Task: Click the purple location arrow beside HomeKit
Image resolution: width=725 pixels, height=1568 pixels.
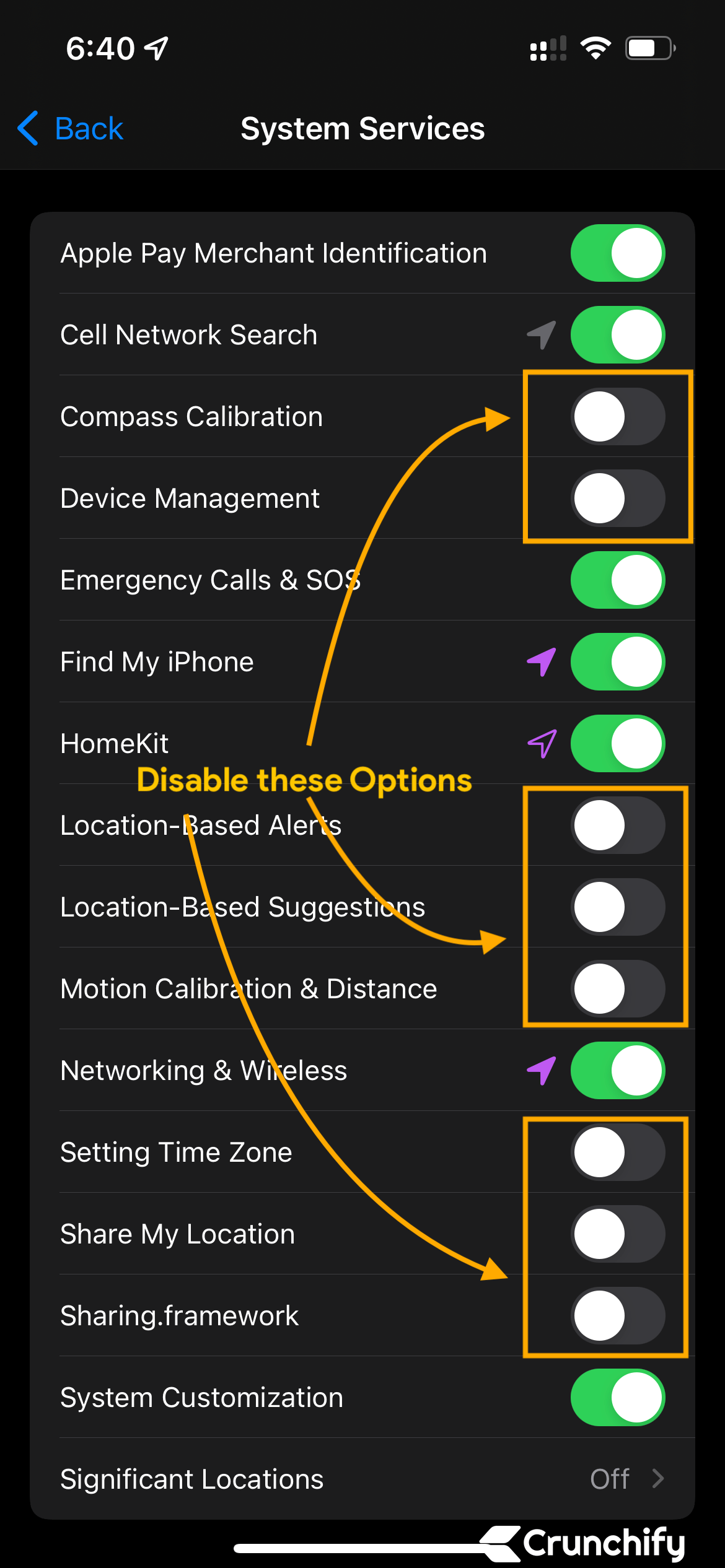Action: [x=541, y=743]
